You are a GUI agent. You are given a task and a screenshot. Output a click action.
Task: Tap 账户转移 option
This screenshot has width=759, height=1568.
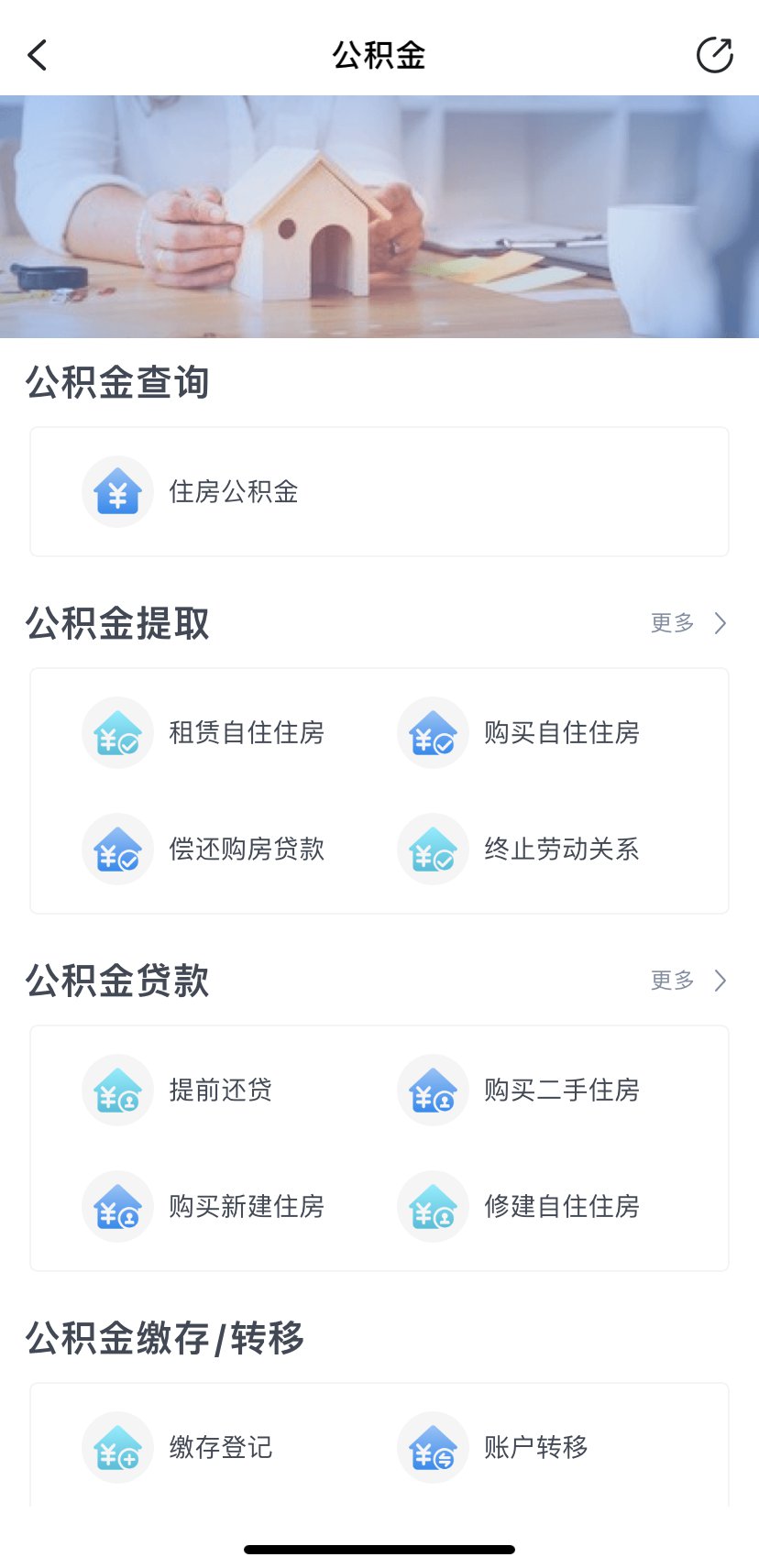534,1448
